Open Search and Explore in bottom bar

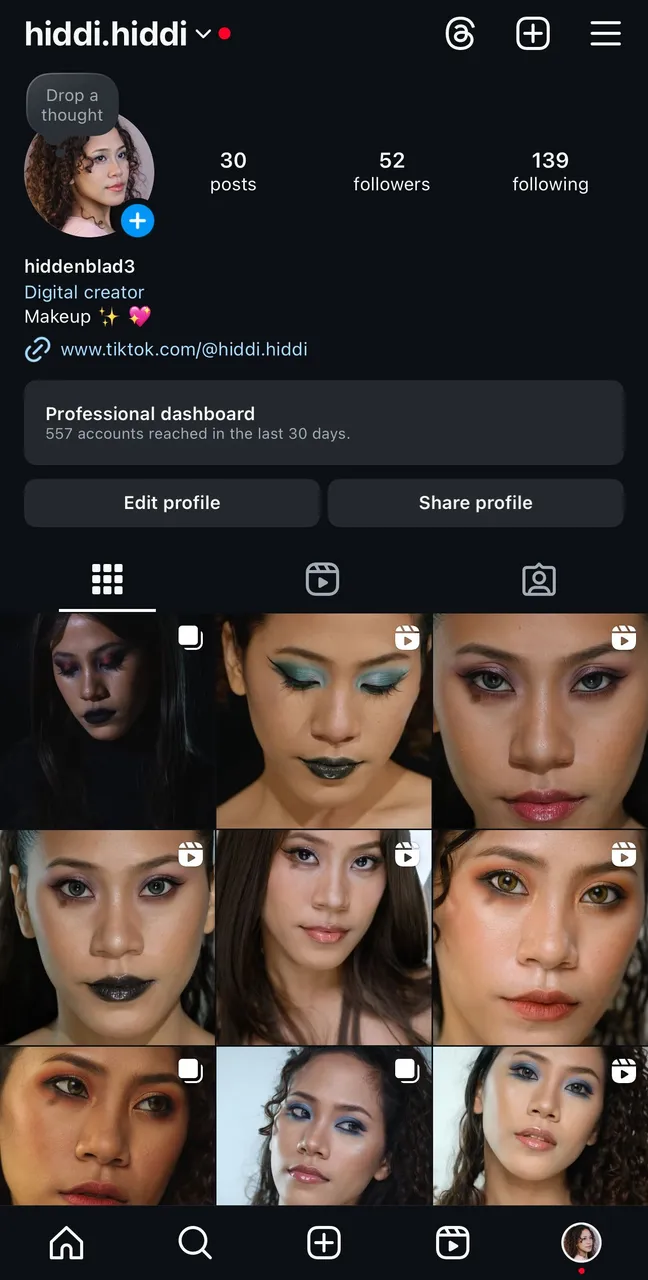[195, 1242]
